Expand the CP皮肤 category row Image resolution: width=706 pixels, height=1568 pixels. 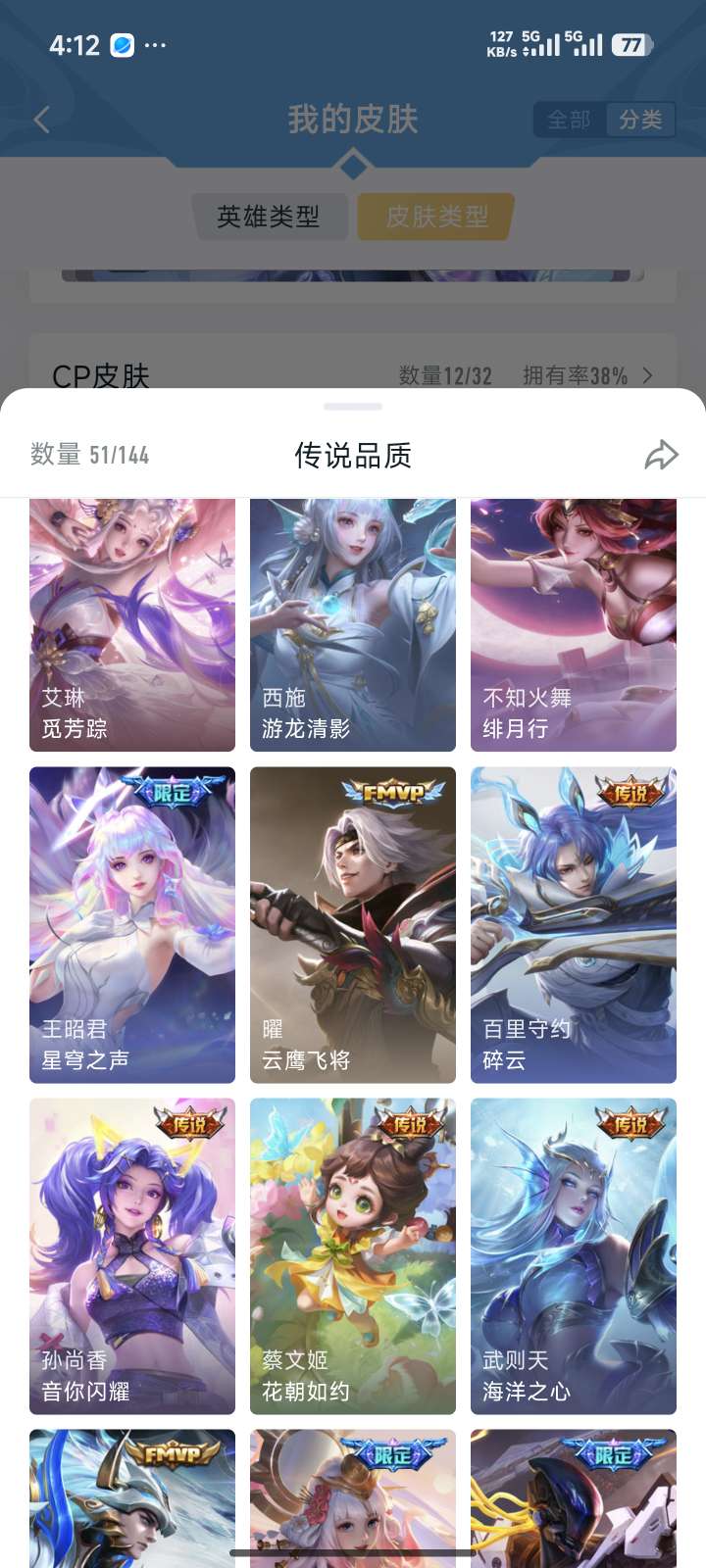tap(353, 376)
